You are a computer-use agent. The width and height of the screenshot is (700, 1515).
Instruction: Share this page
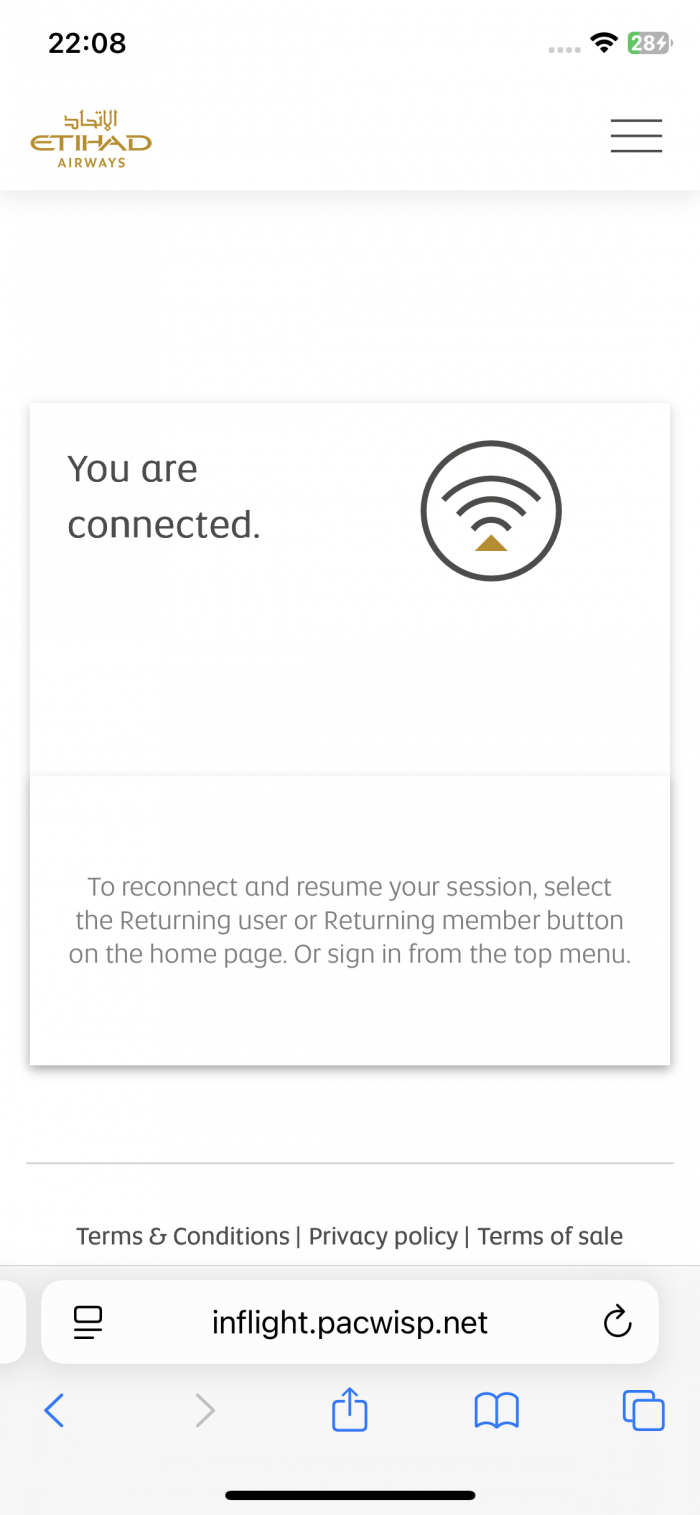[x=350, y=1409]
